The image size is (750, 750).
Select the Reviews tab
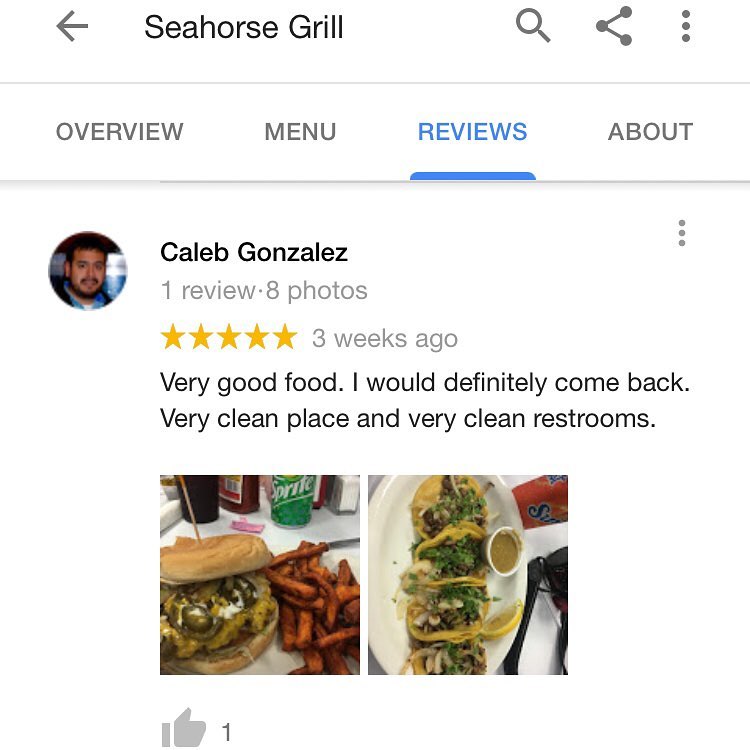(472, 132)
